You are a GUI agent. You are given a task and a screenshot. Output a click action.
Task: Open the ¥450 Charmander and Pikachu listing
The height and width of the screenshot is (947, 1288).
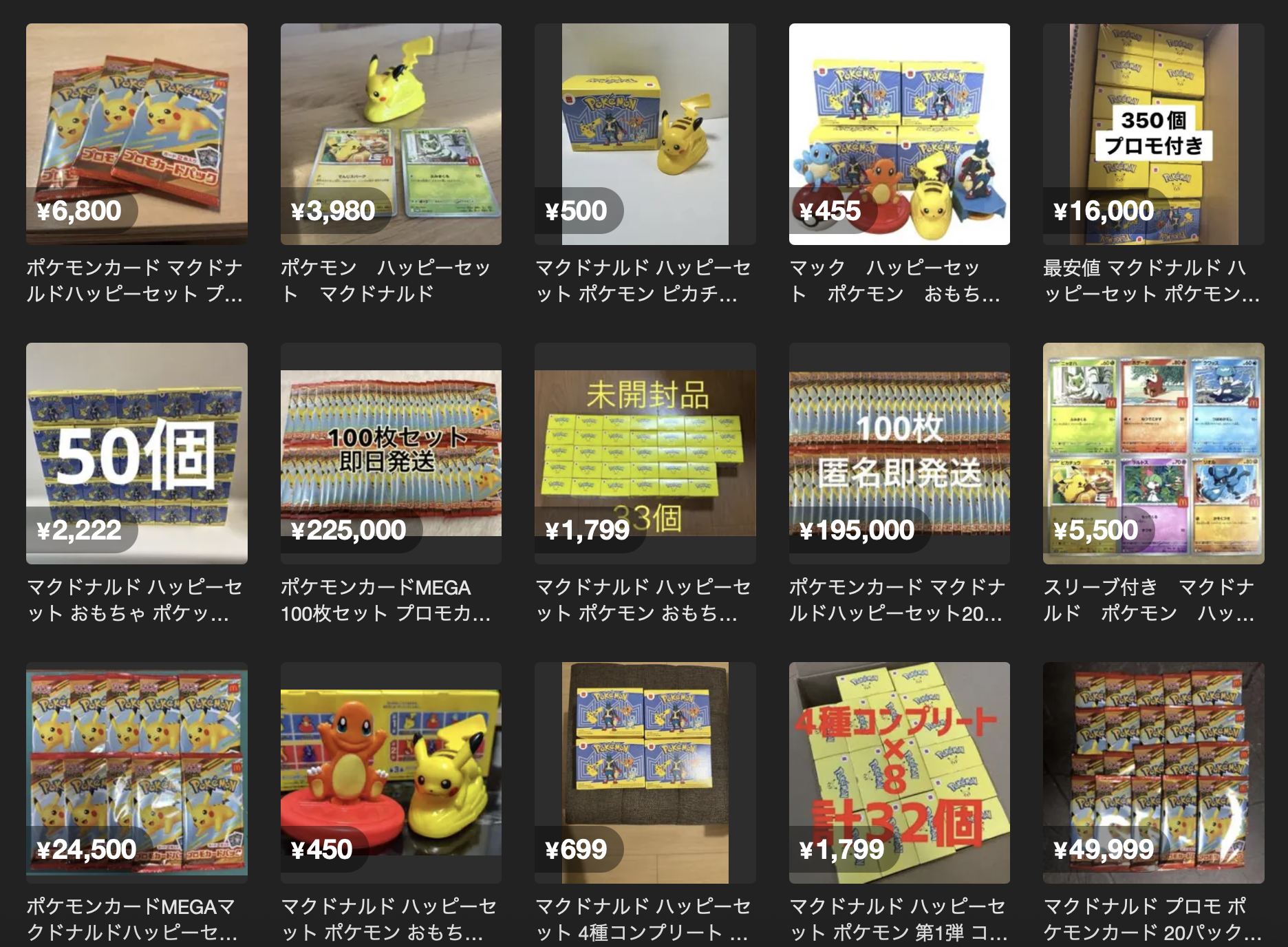click(x=391, y=772)
